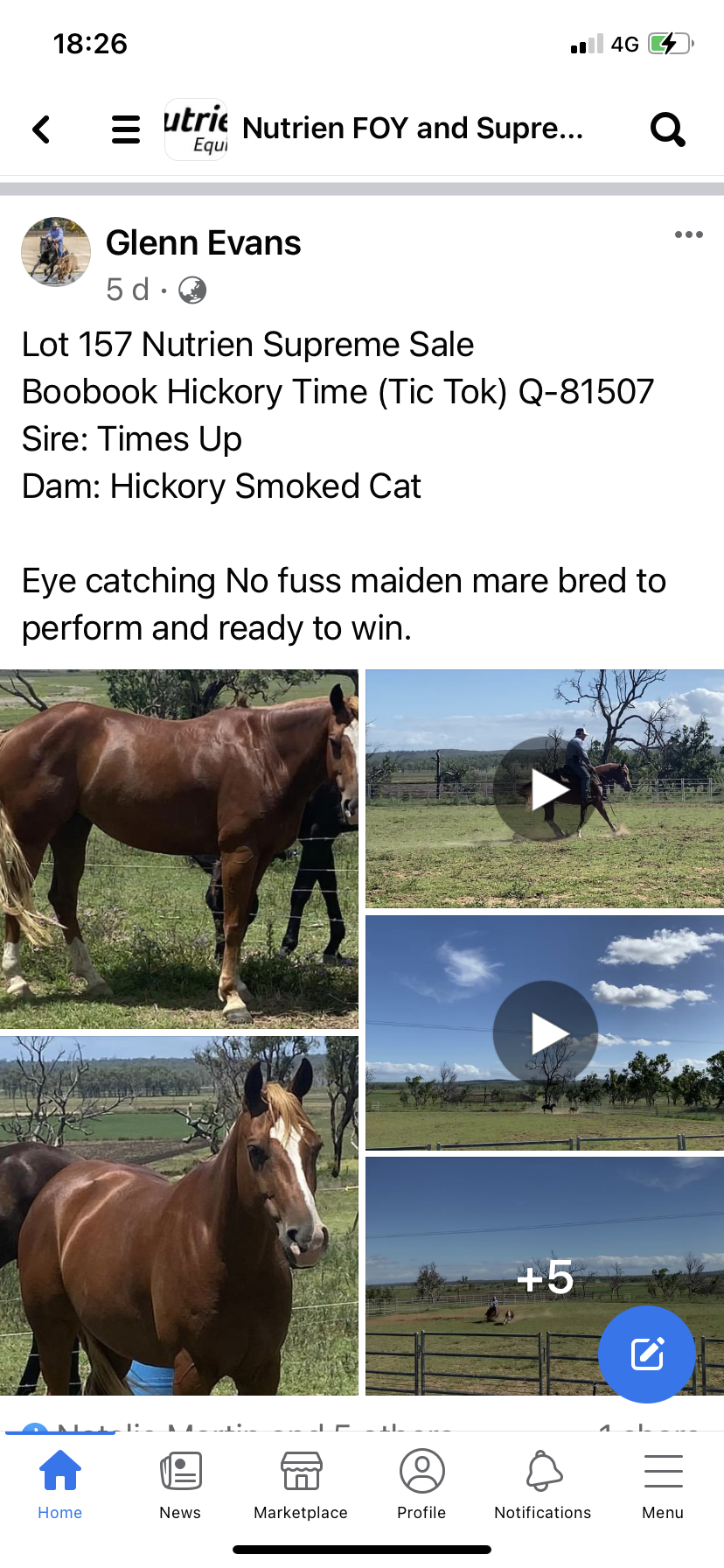Open the hamburger menu beside group logo
This screenshot has height=1568, width=724.
(126, 129)
